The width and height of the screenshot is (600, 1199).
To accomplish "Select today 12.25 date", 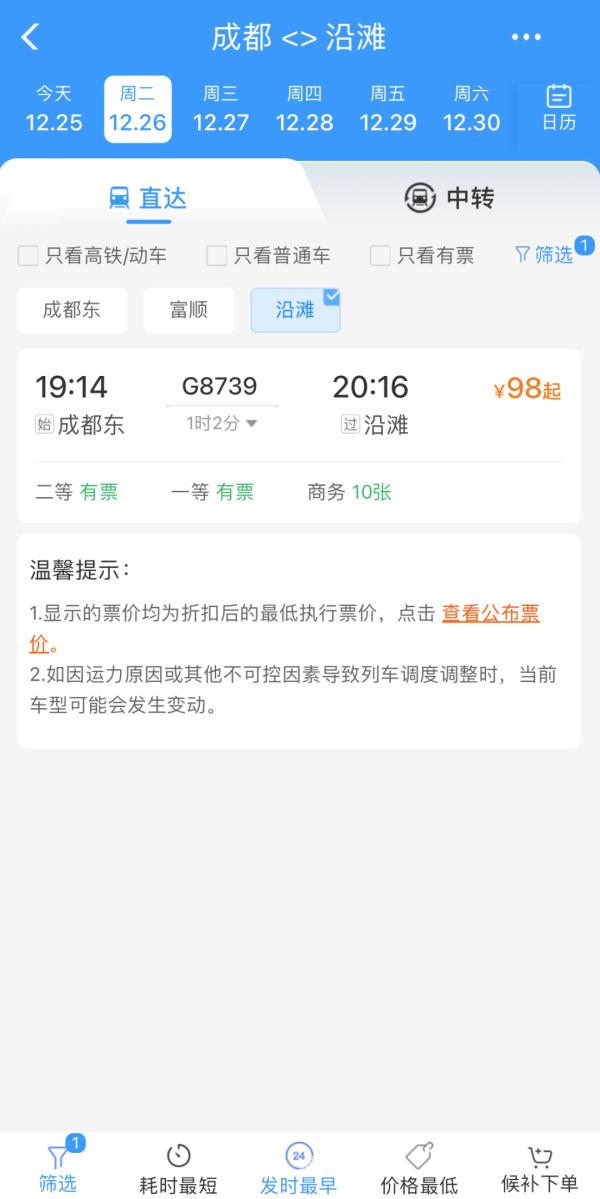I will pos(54,109).
